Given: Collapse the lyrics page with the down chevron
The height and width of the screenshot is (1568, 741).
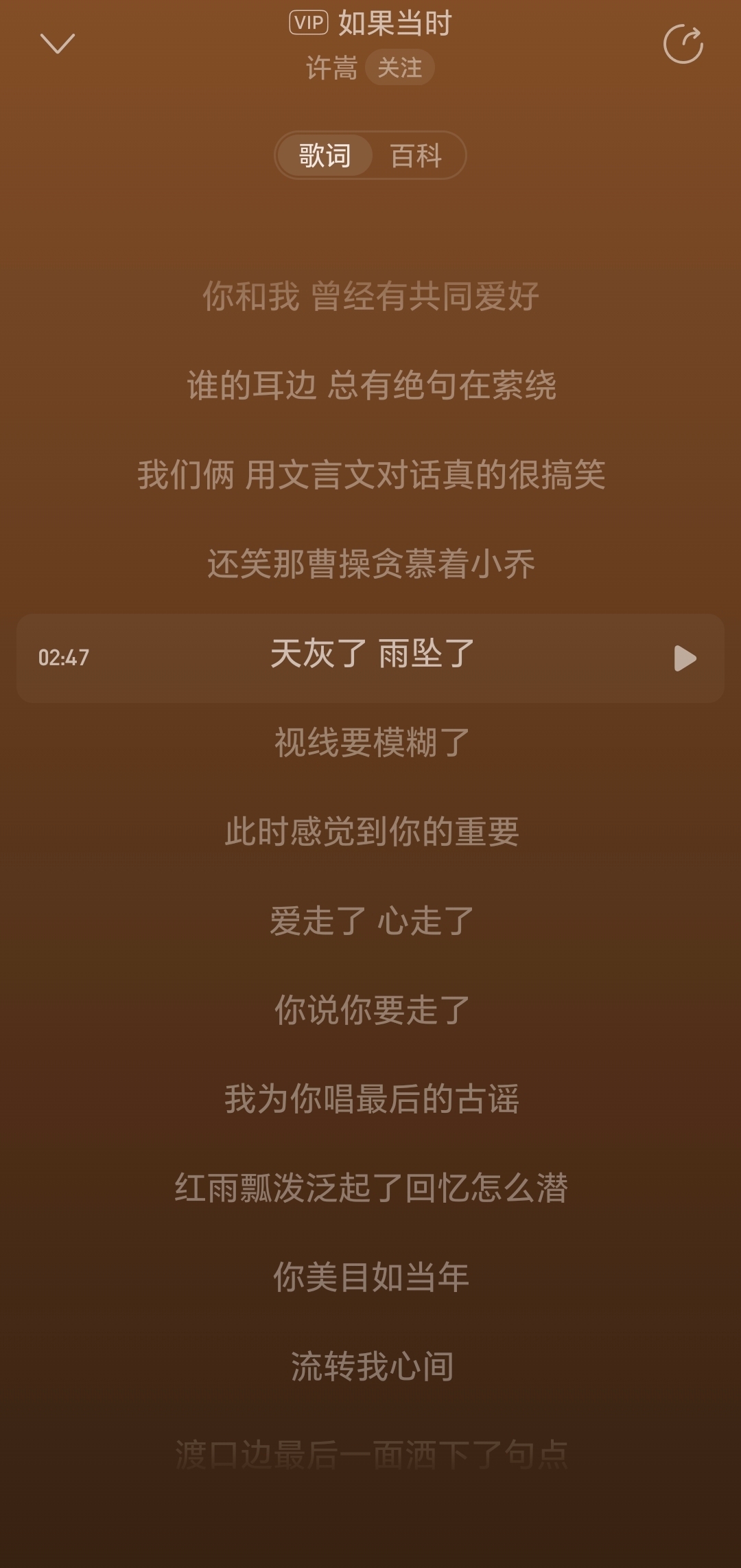Looking at the screenshot, I should [58, 44].
